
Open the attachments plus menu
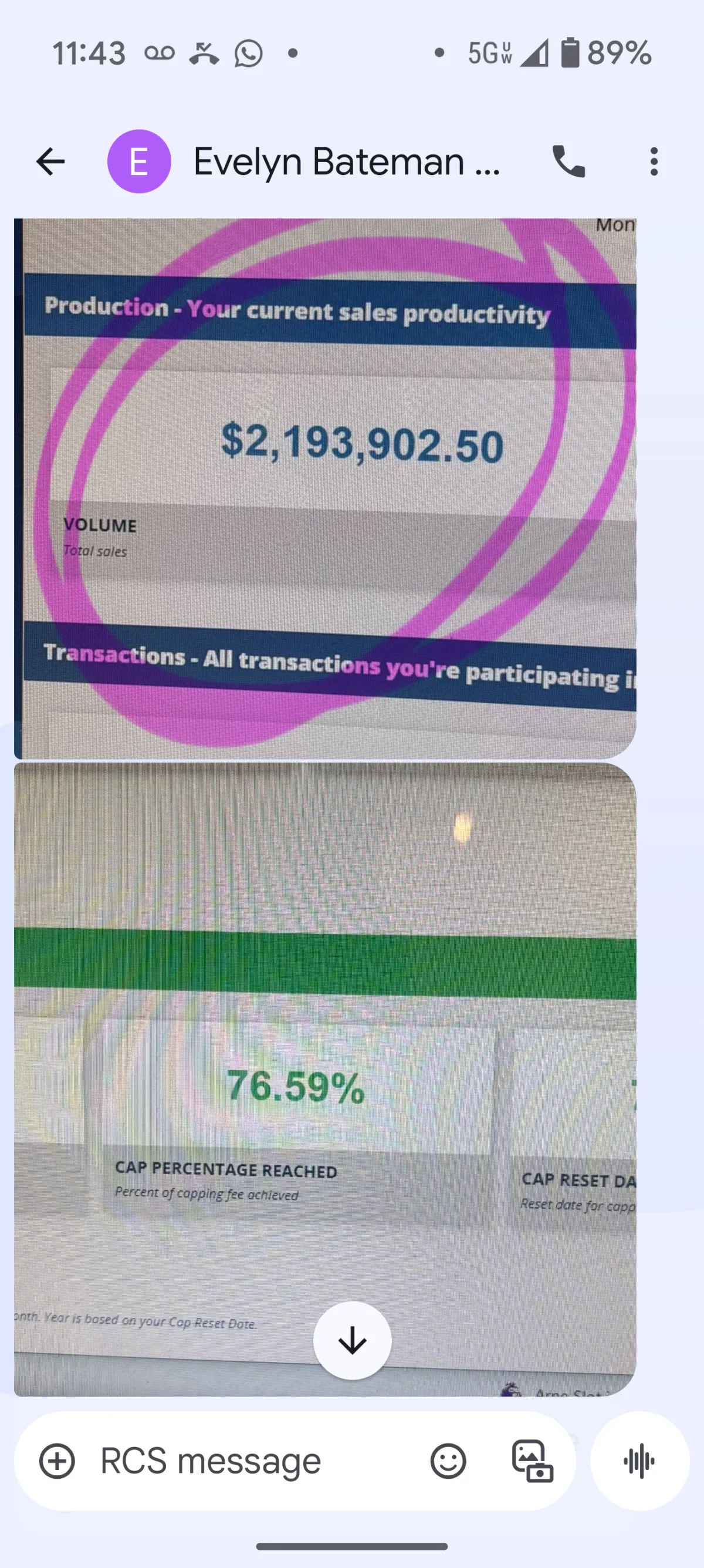57,1461
